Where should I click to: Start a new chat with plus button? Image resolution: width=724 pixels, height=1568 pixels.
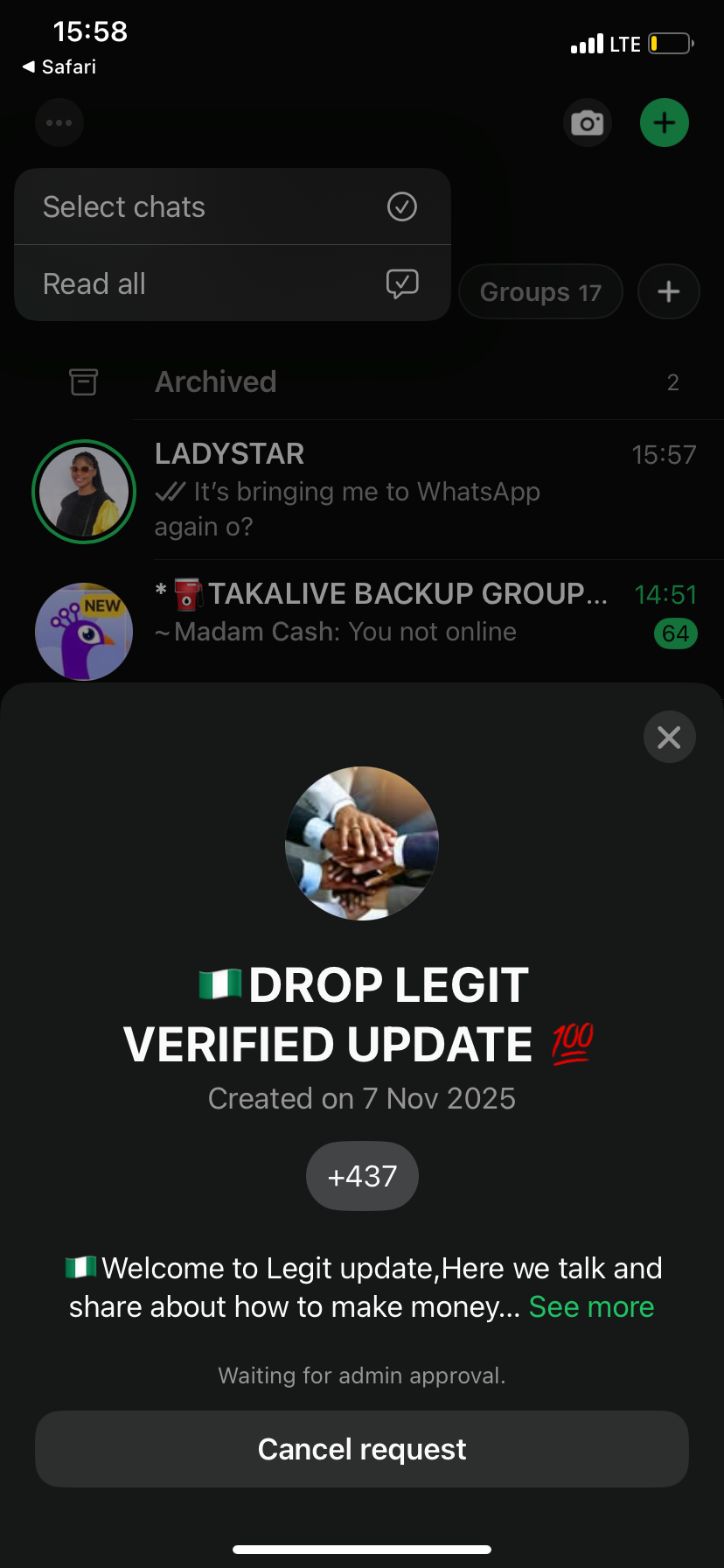click(x=665, y=123)
